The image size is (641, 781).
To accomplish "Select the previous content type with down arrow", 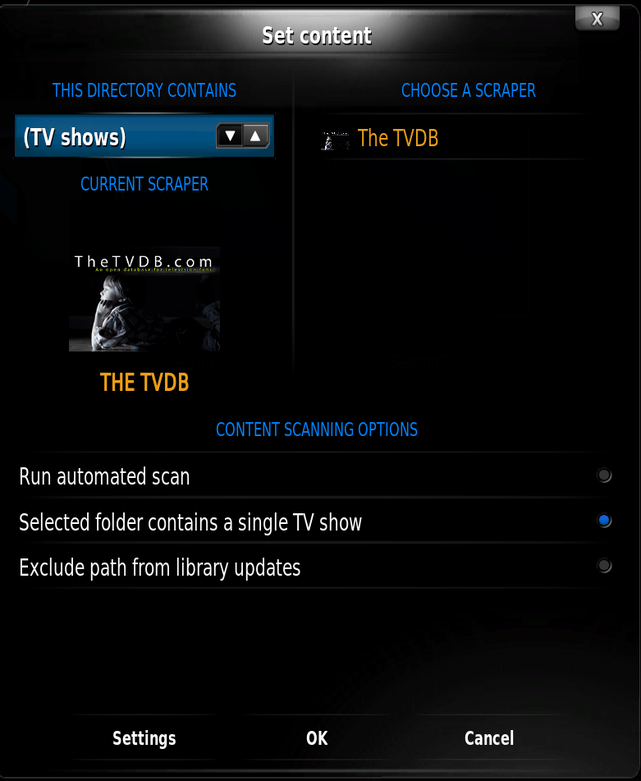I will point(230,137).
